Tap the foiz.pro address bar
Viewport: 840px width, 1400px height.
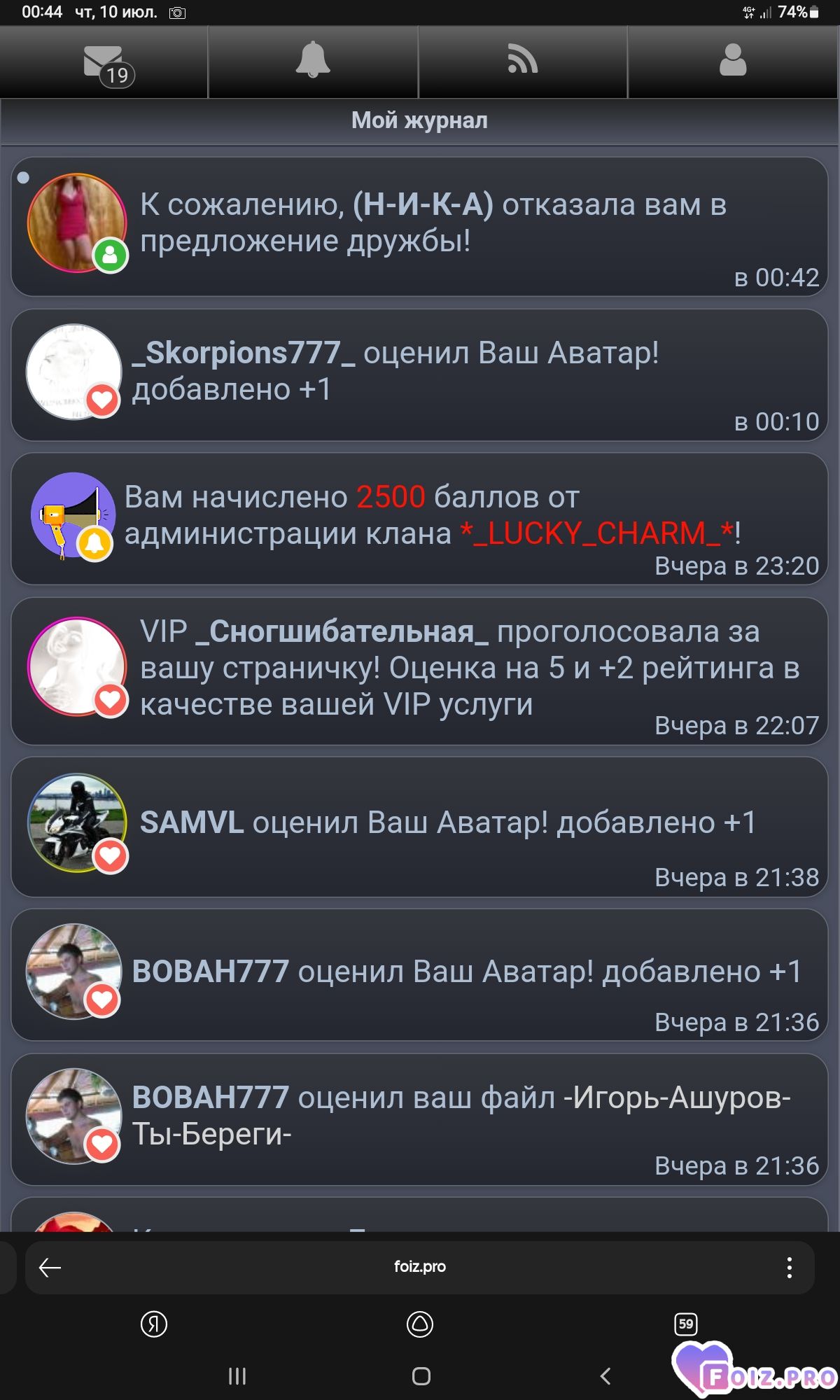[420, 1266]
